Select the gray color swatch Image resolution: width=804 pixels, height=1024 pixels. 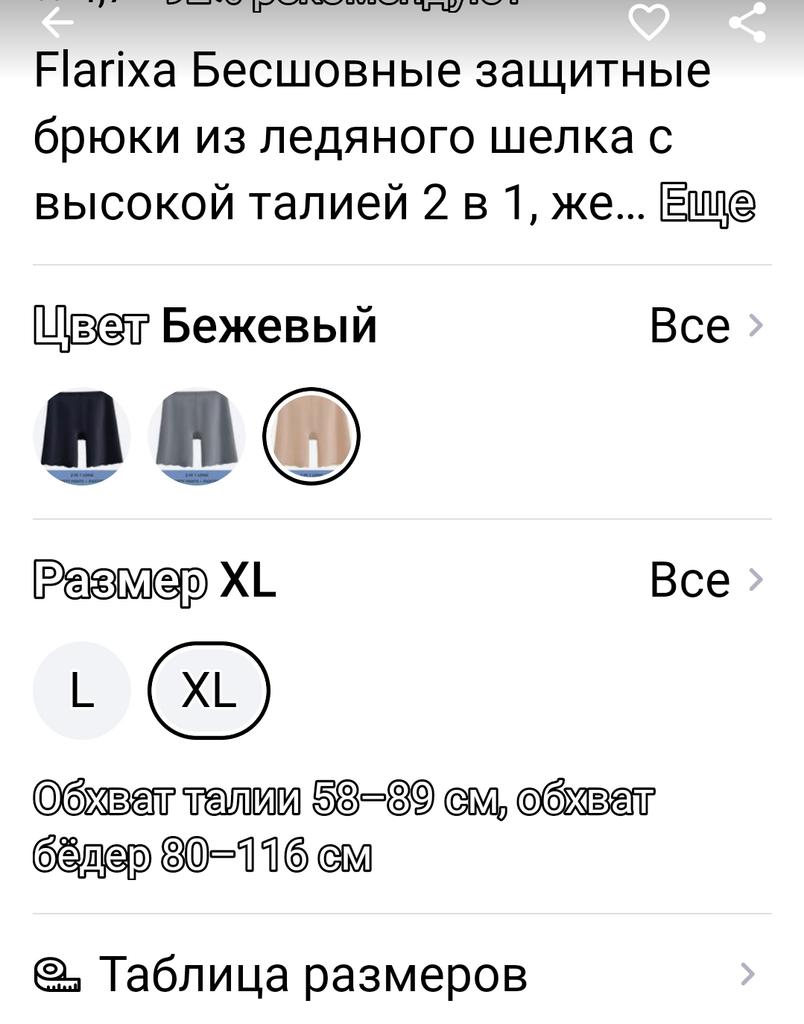[196, 437]
